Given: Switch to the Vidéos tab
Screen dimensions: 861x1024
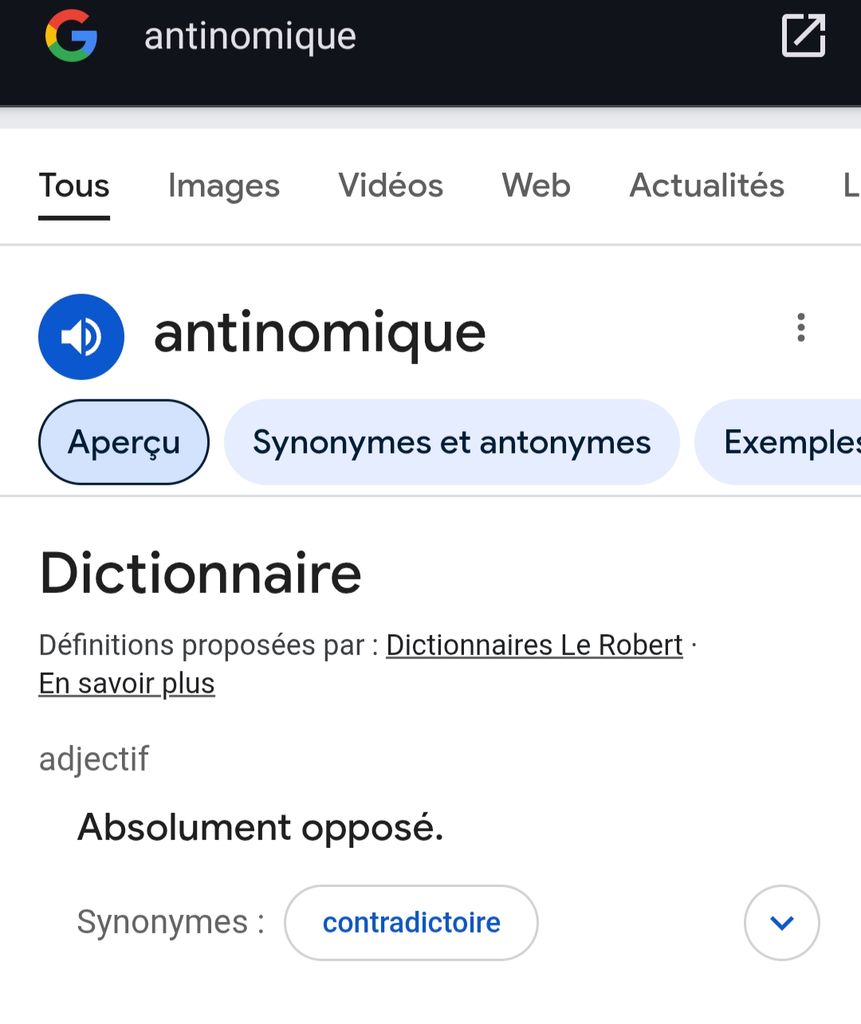Looking at the screenshot, I should (x=390, y=186).
